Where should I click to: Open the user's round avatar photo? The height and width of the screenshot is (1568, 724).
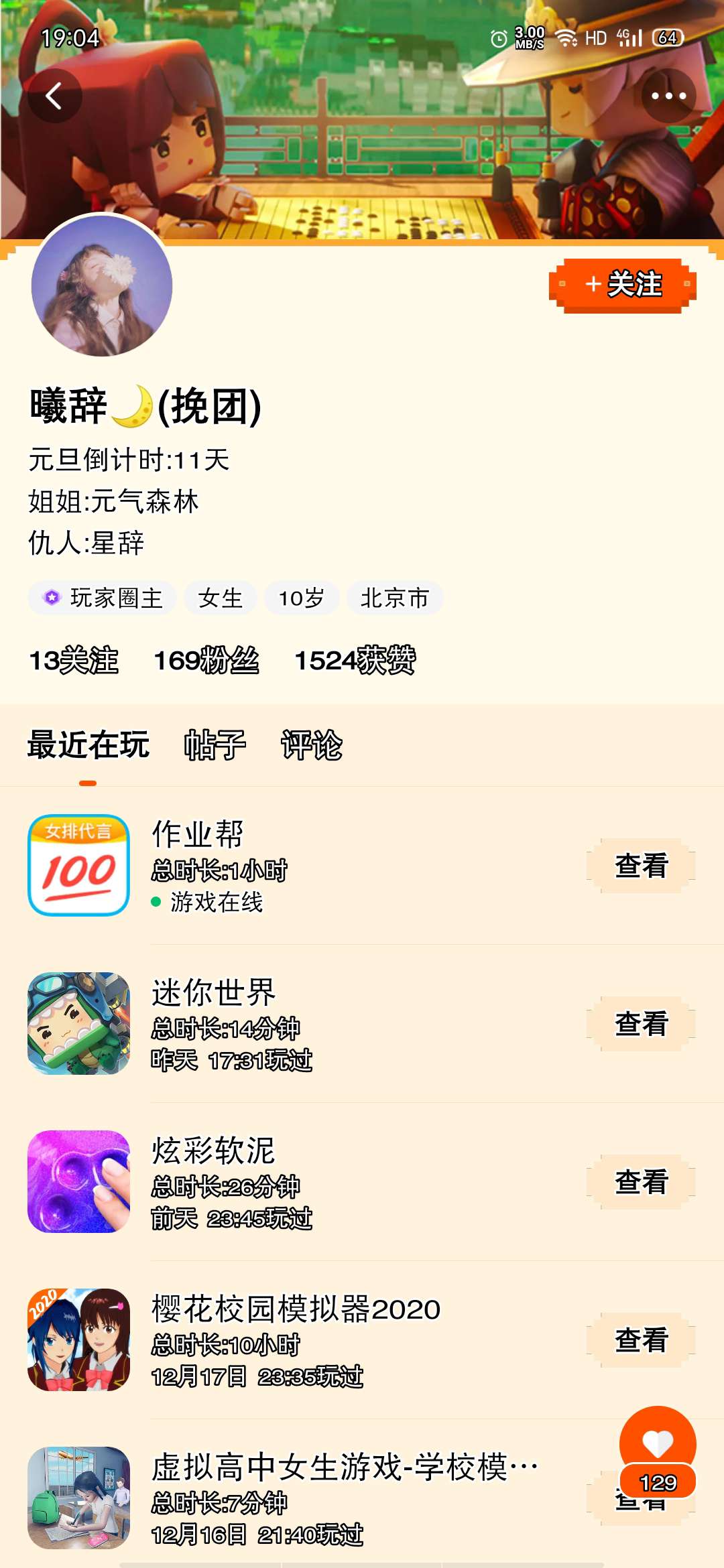[102, 285]
